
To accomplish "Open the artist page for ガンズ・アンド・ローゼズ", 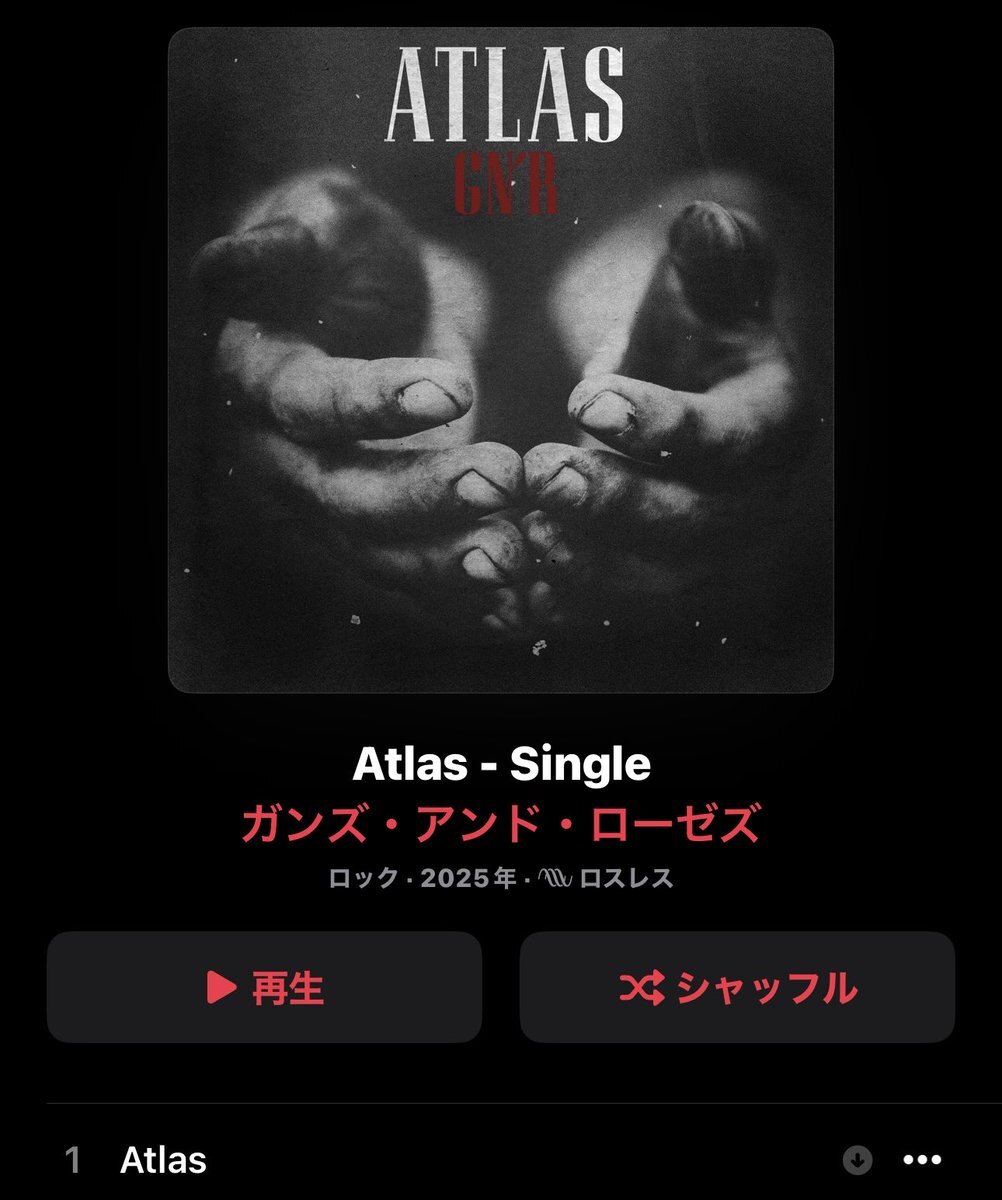I will click(501, 818).
